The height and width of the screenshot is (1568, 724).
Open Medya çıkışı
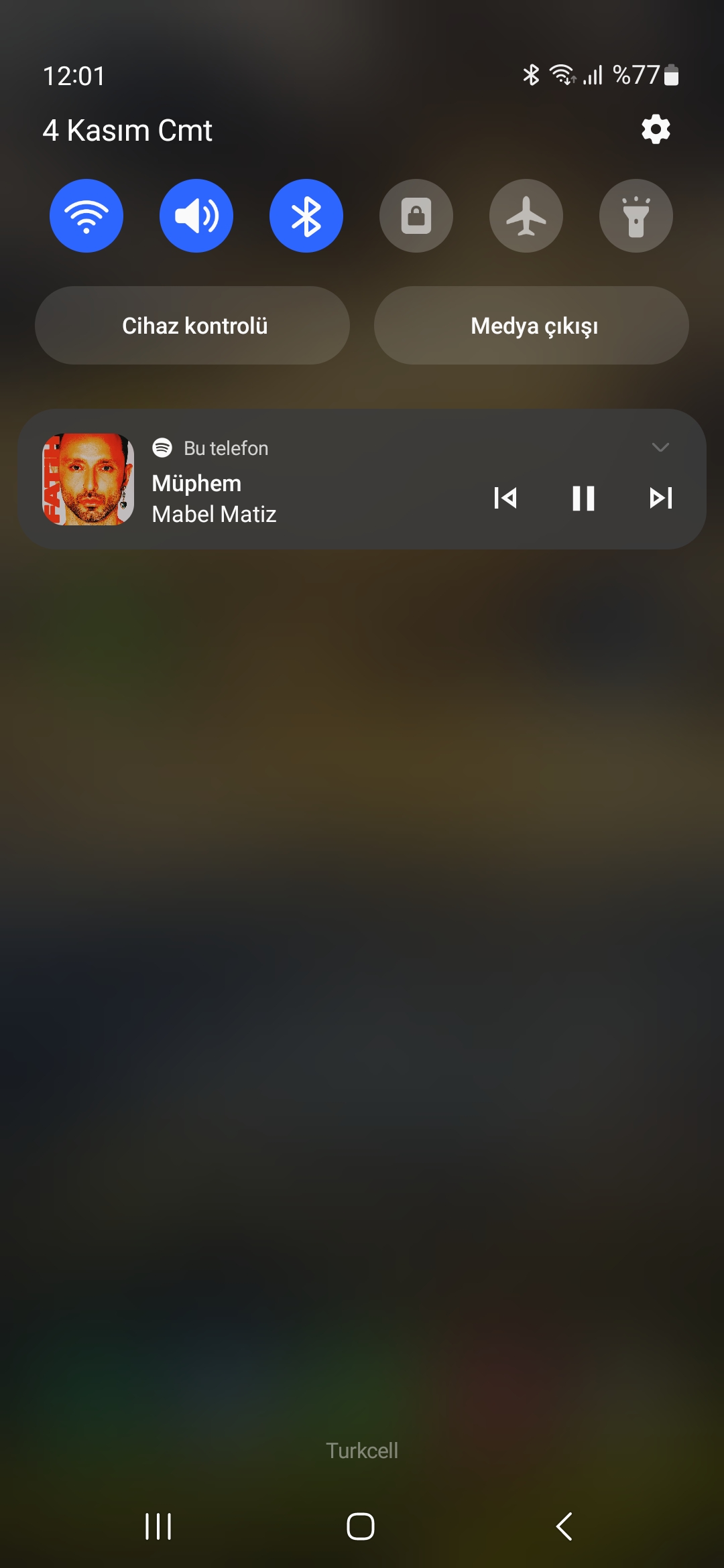[x=532, y=326]
